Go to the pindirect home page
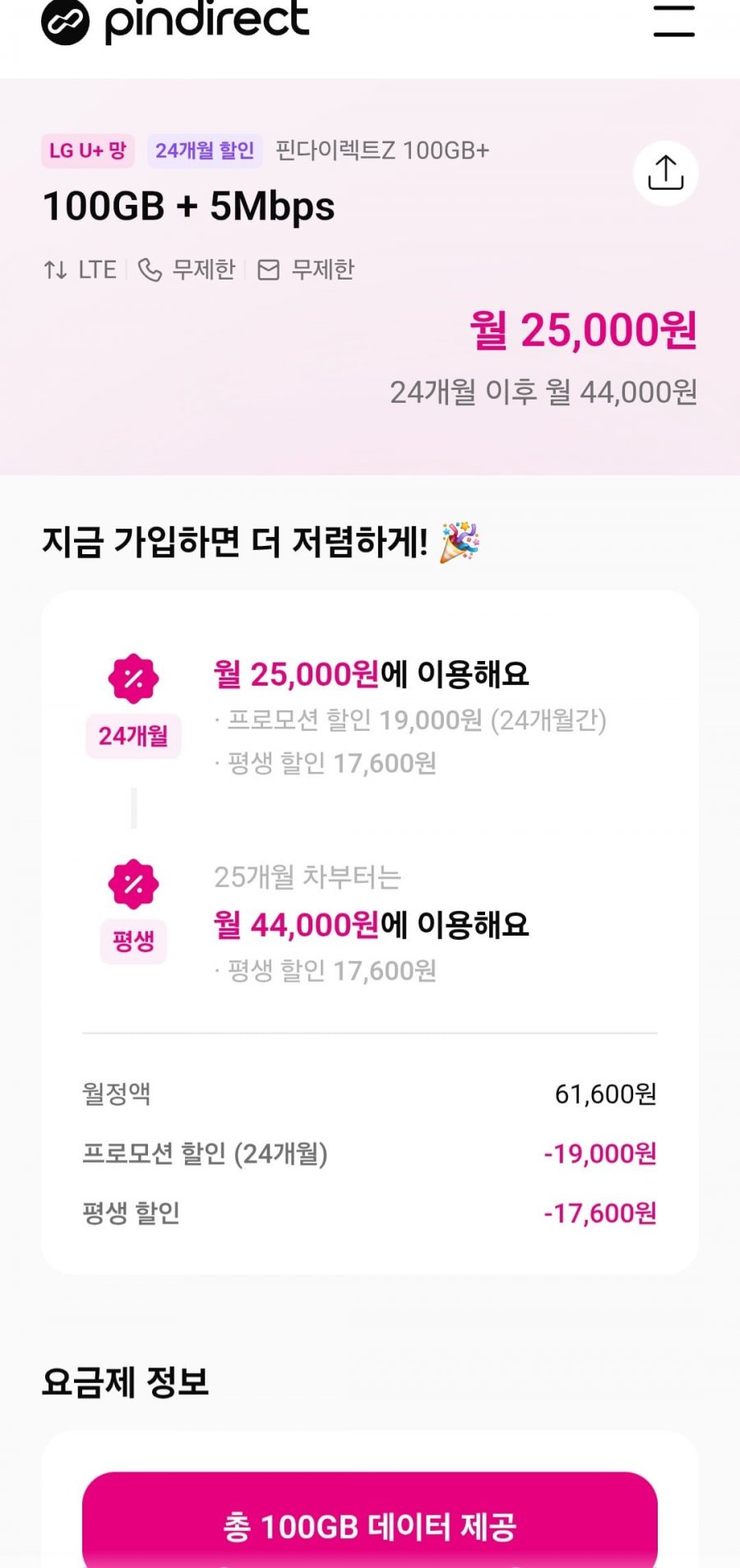This screenshot has height=1568, width=740. point(175,21)
